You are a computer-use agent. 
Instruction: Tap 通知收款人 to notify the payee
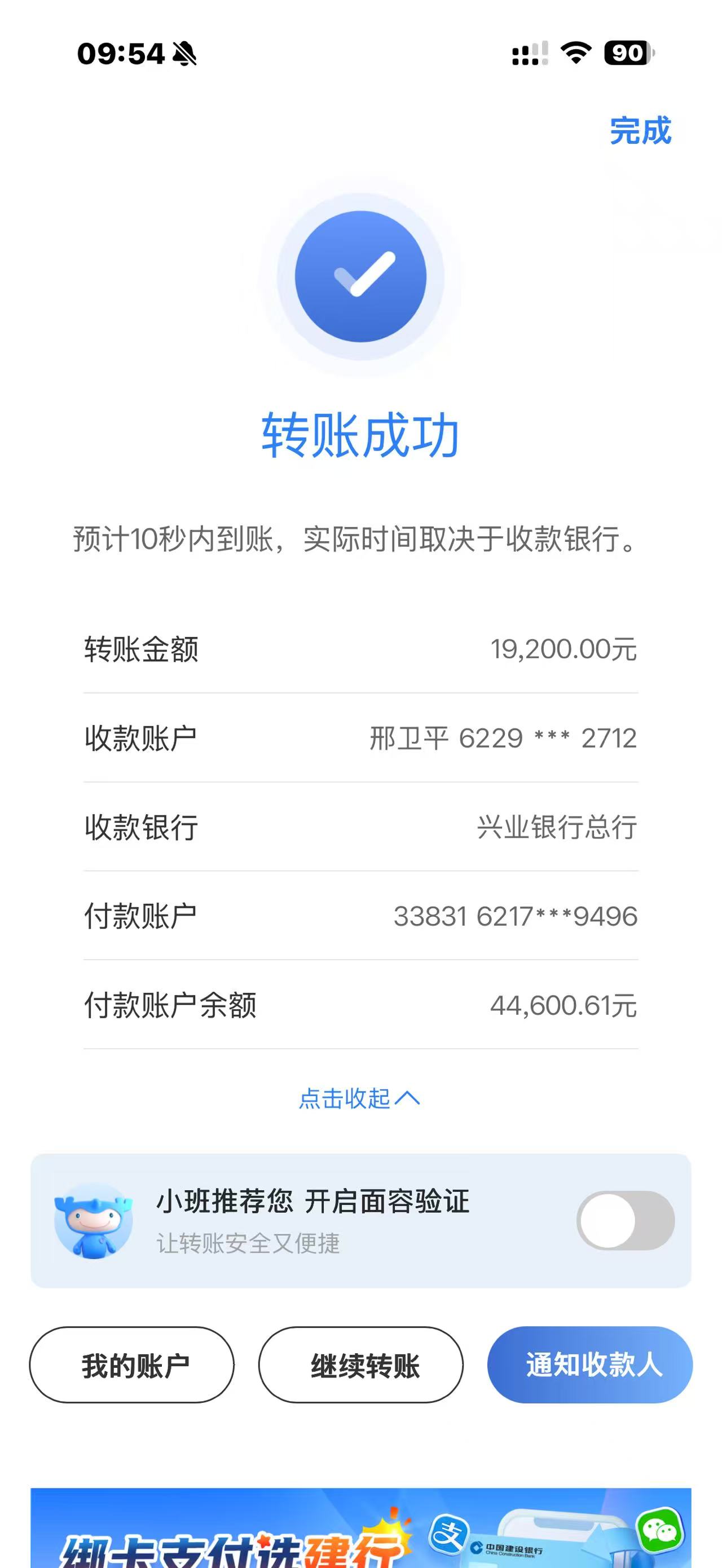coord(589,1365)
